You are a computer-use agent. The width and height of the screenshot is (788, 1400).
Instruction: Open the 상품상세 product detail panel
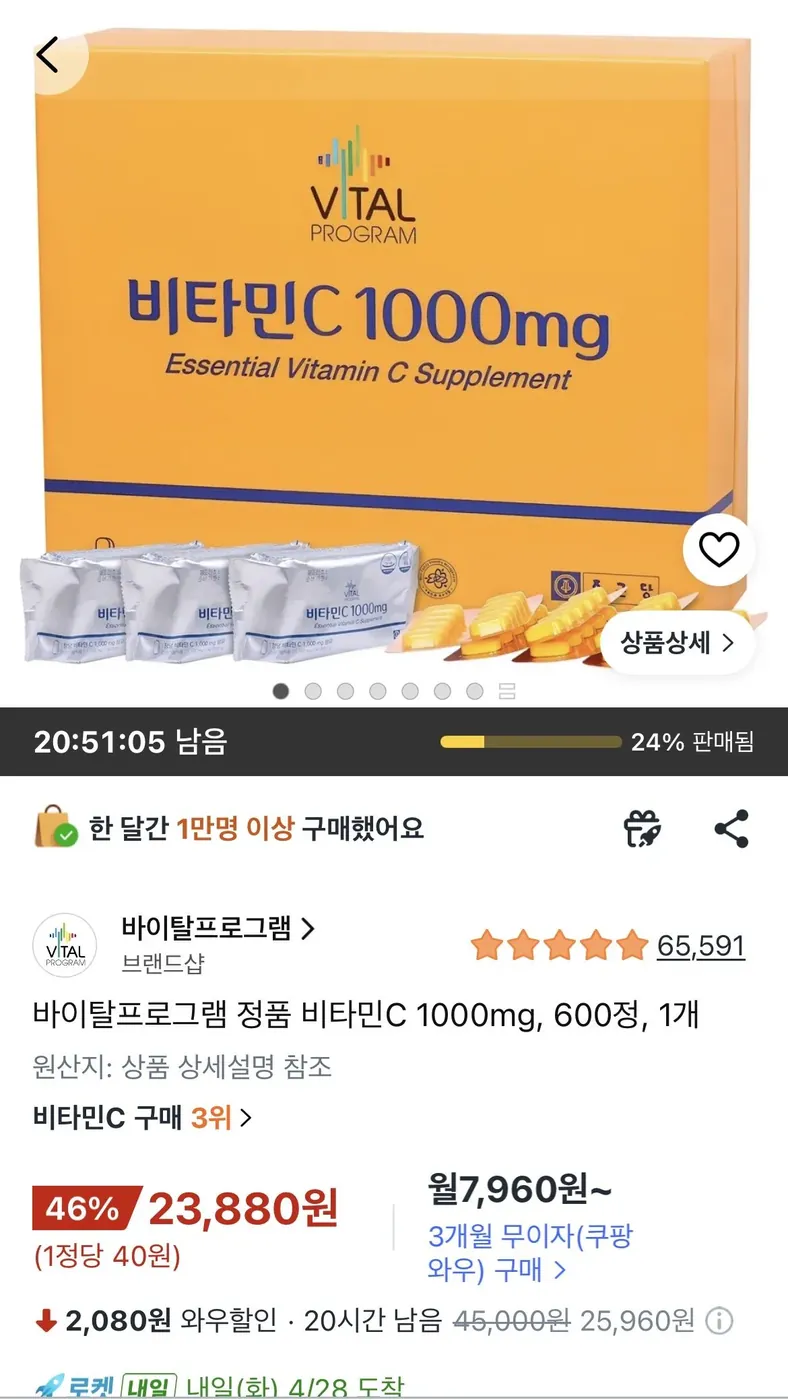[679, 644]
